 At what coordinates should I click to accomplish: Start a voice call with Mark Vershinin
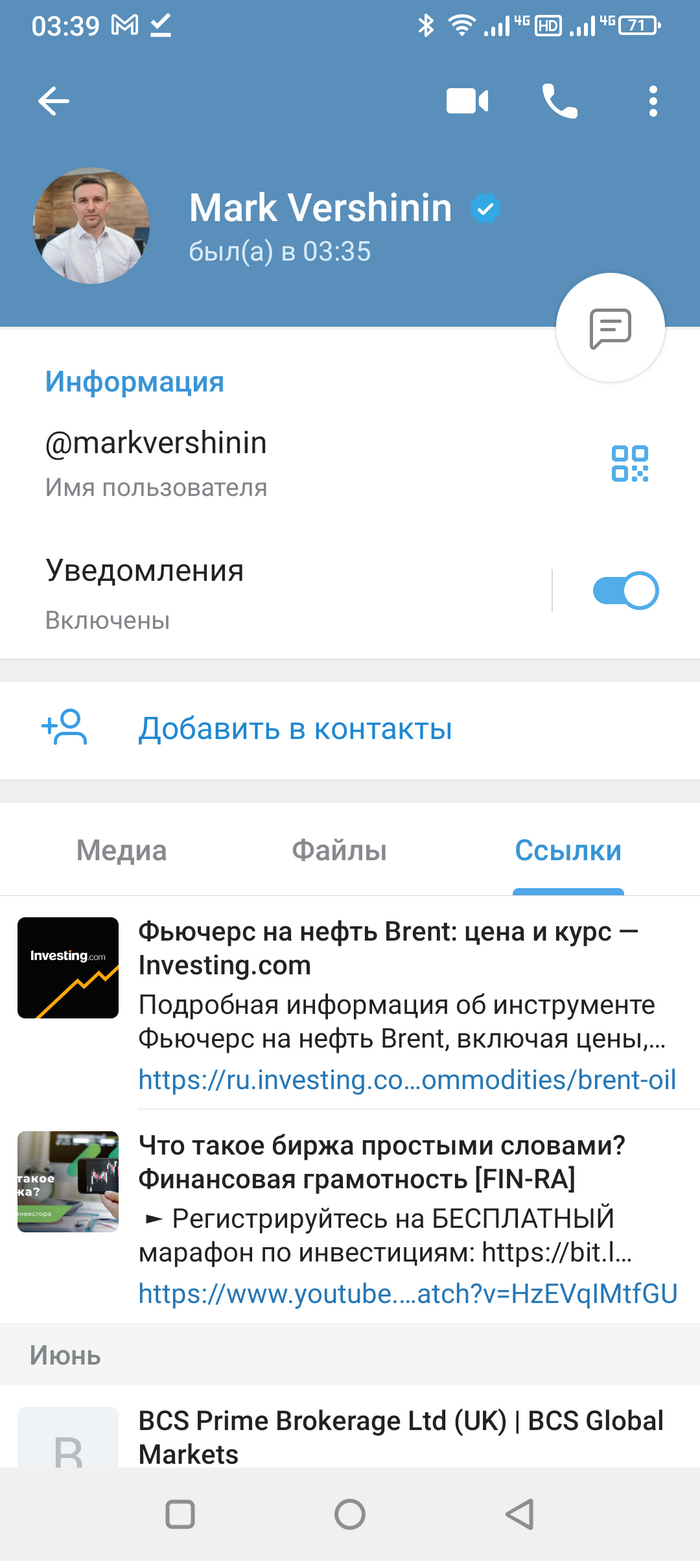pos(559,101)
